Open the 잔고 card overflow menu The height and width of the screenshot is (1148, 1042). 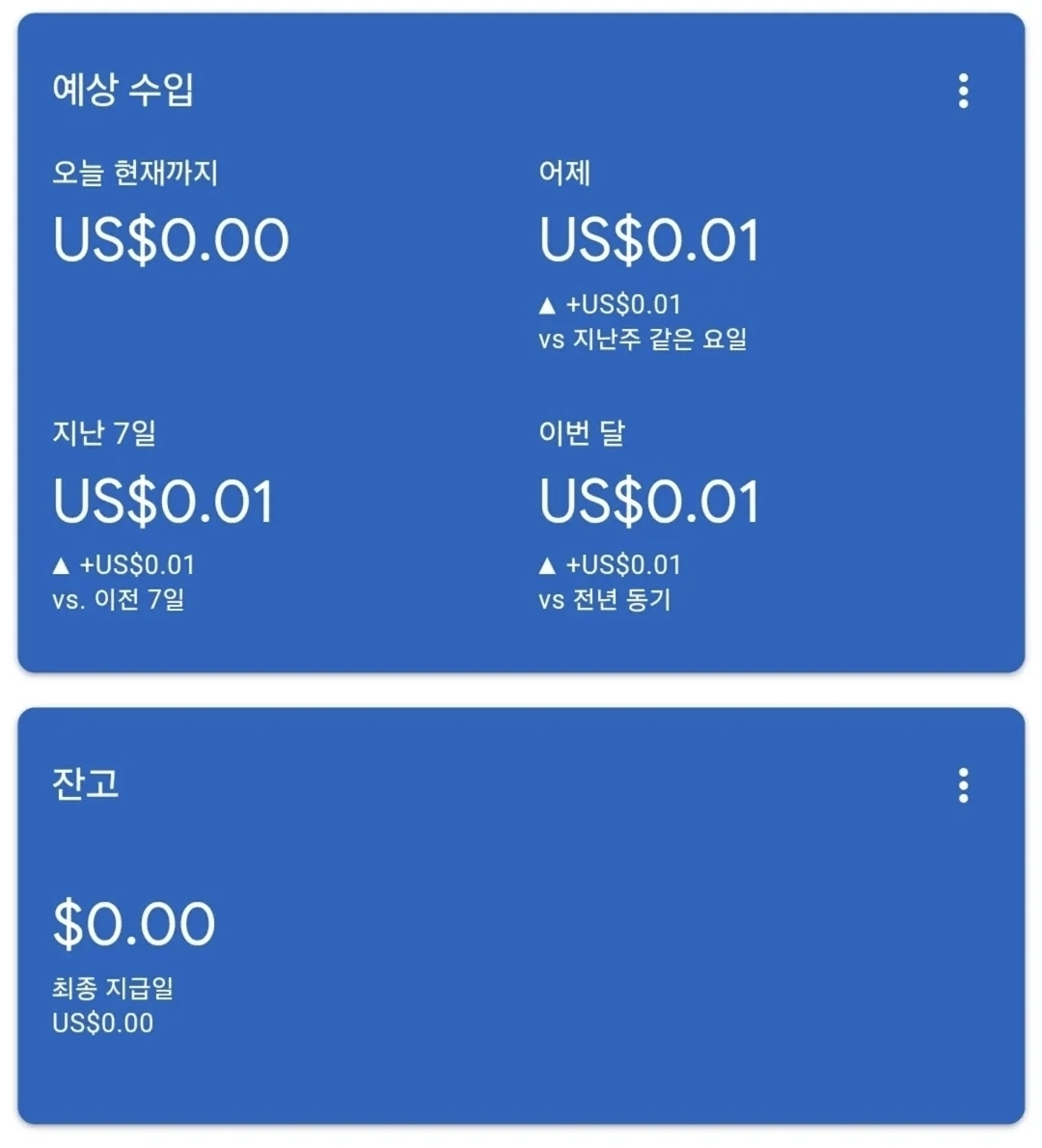[x=963, y=785]
